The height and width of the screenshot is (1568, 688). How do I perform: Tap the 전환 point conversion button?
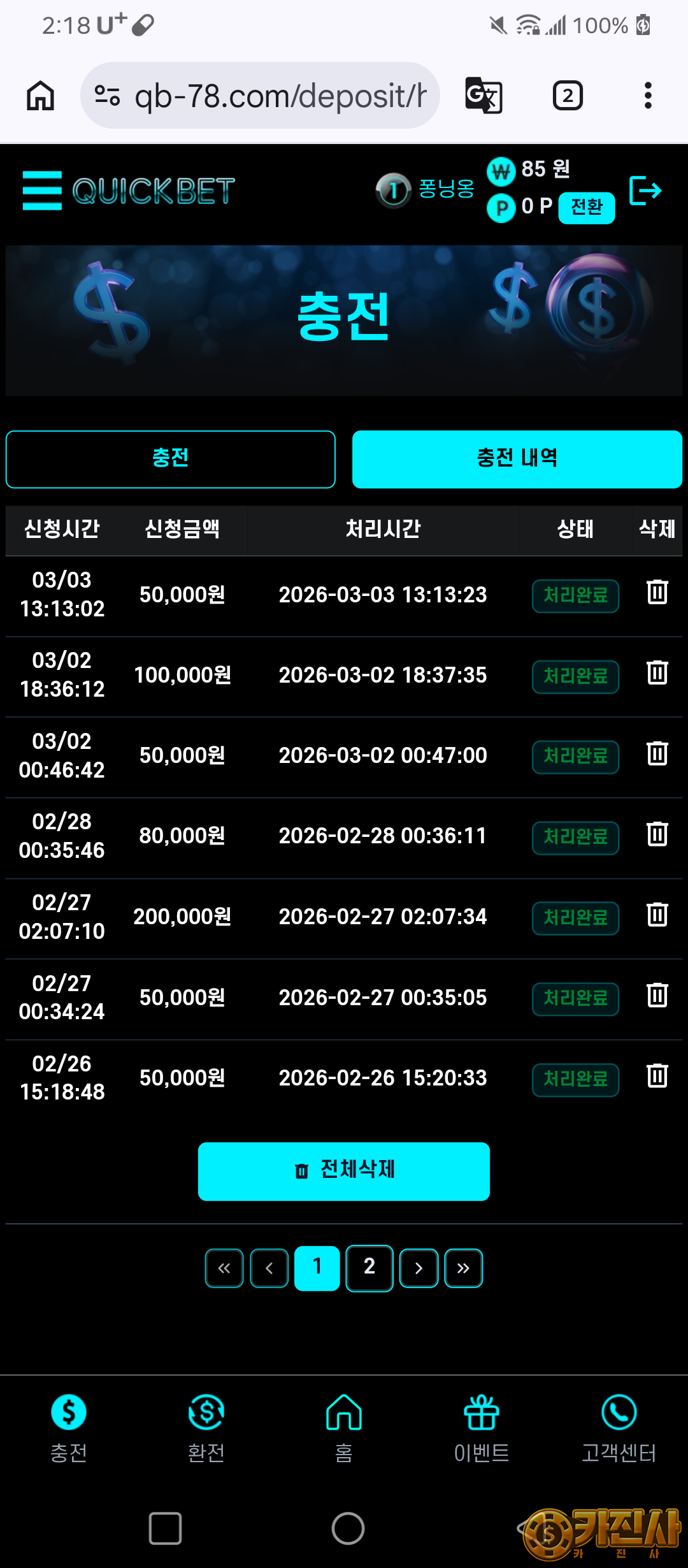(x=586, y=208)
